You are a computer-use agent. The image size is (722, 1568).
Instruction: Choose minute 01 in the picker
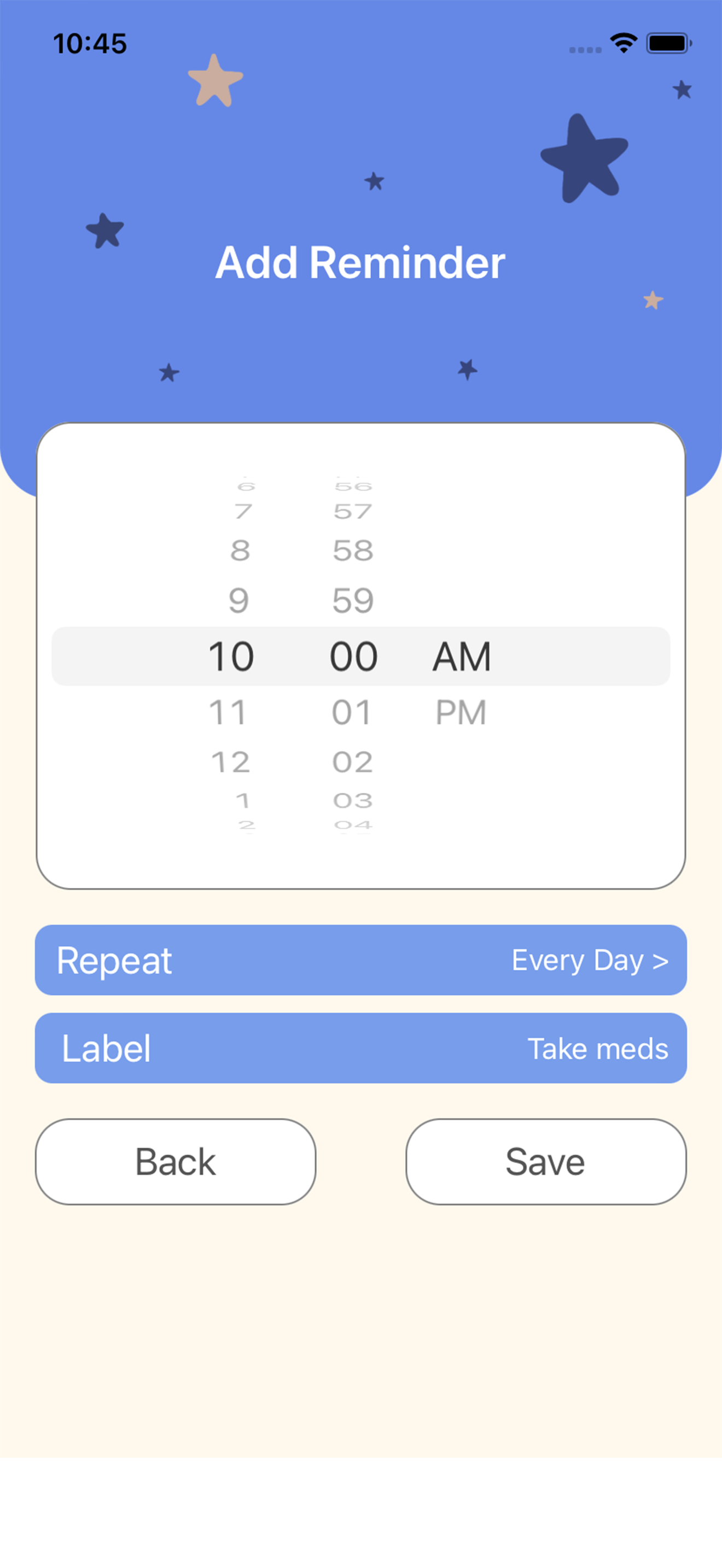click(x=352, y=712)
